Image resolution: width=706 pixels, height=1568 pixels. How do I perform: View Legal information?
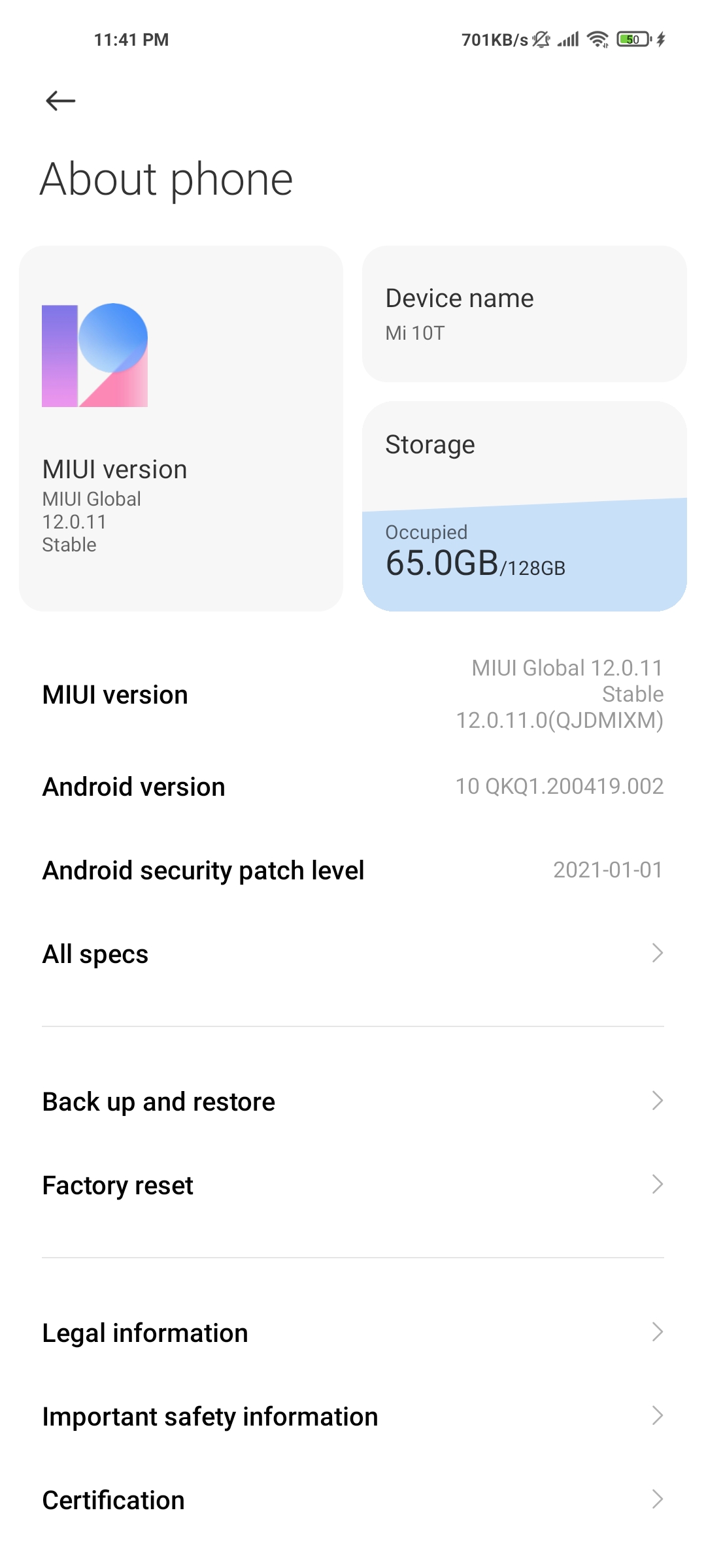(353, 1333)
